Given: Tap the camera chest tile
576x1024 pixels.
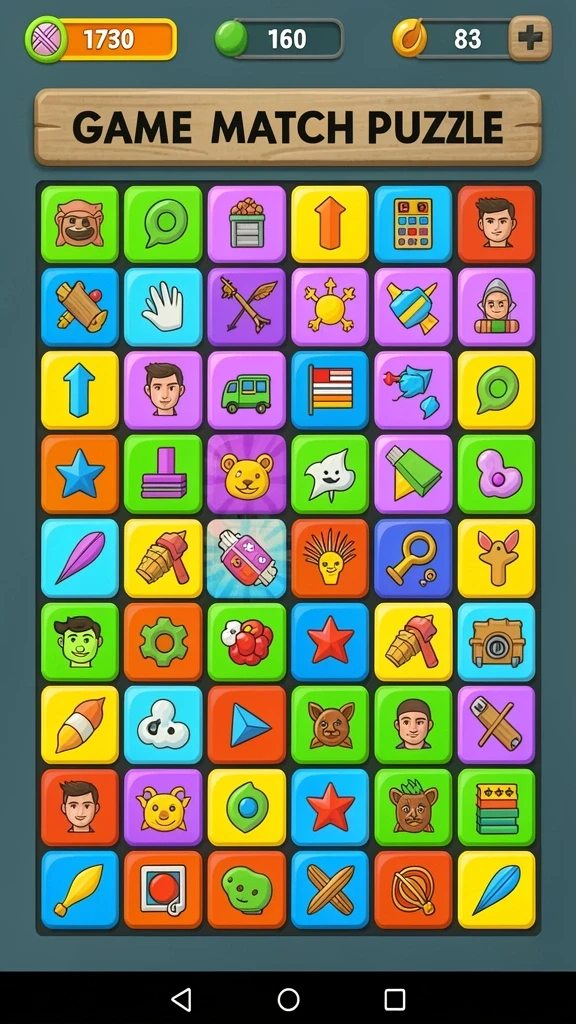Looking at the screenshot, I should pyautogui.click(x=496, y=642).
